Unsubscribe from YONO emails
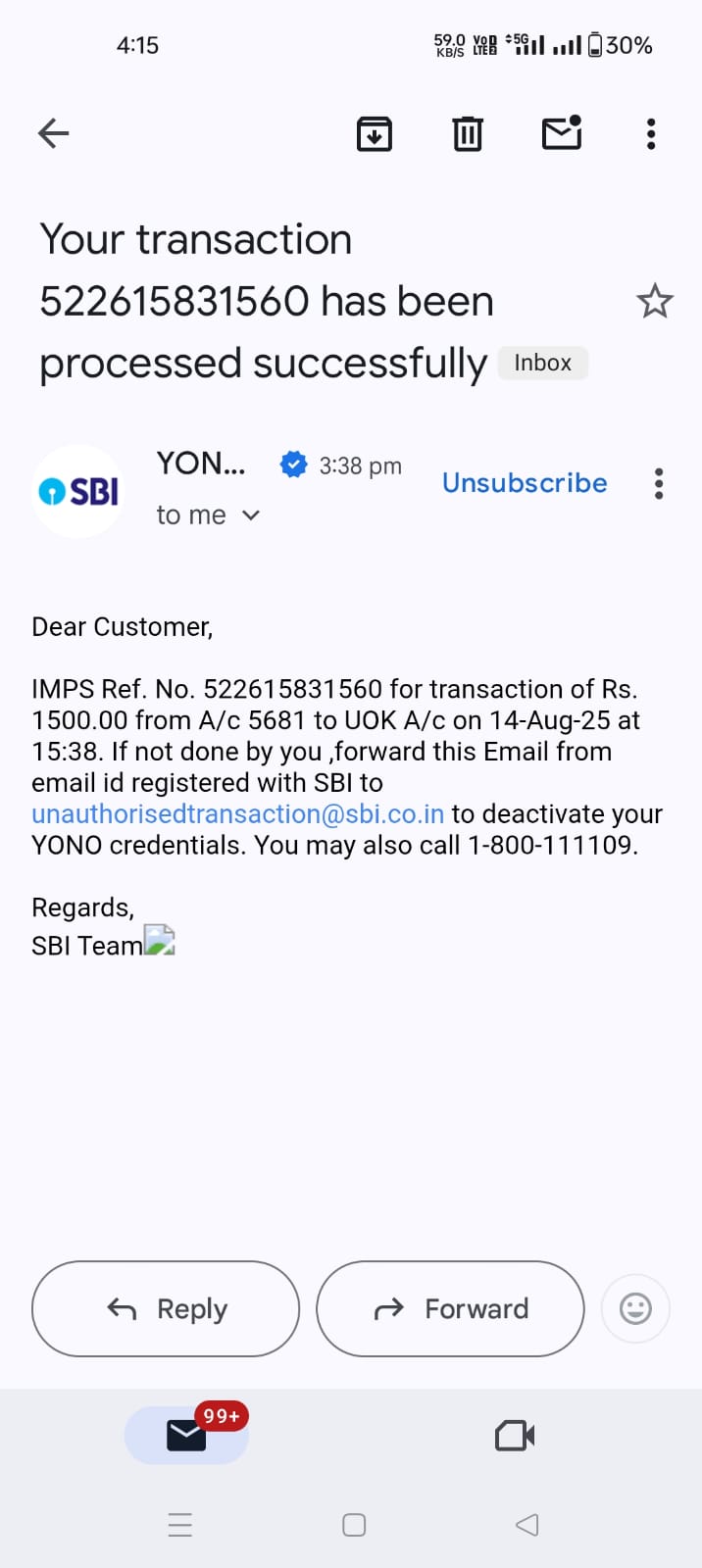This screenshot has height=1568, width=702. point(525,483)
